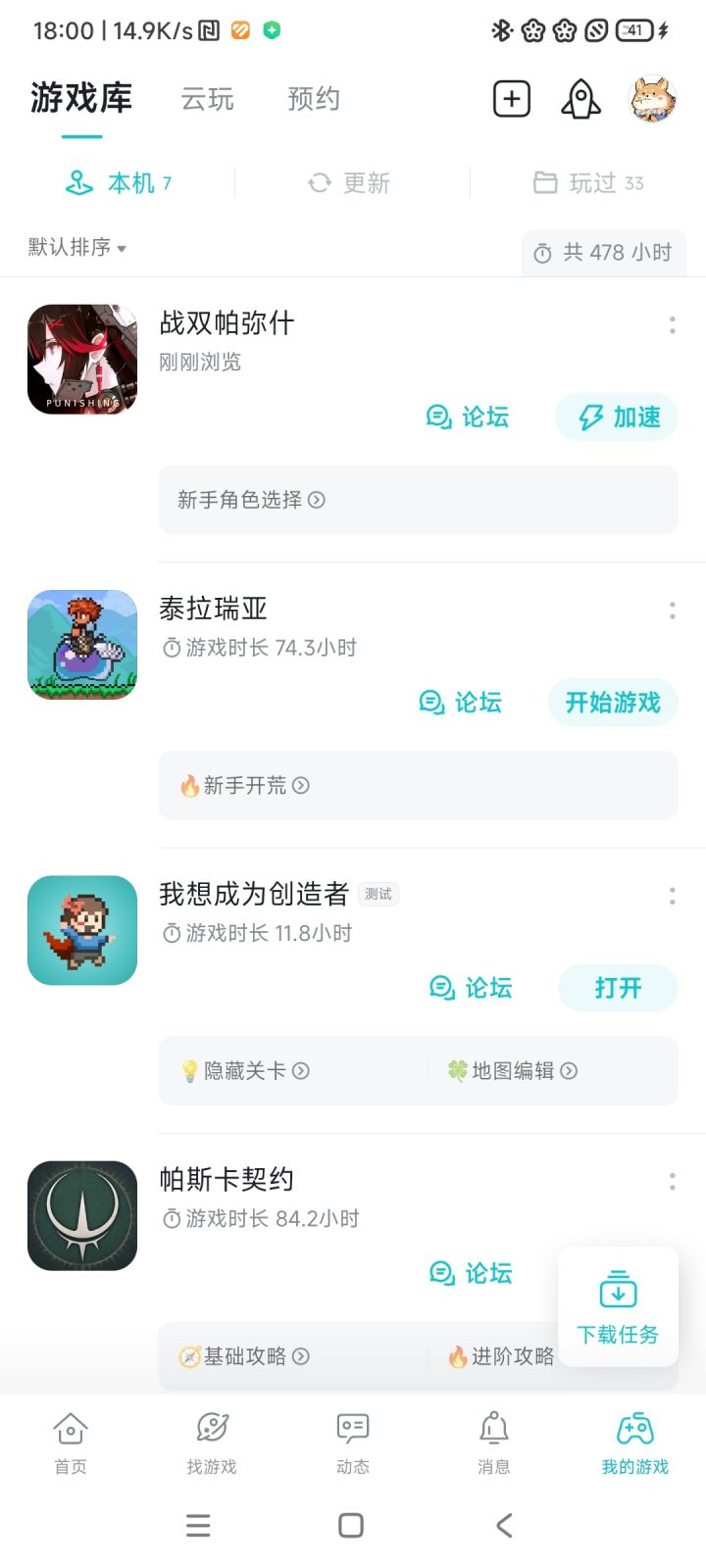The width and height of the screenshot is (706, 1568).
Task: Open the profile avatar in top corner
Action: [652, 98]
